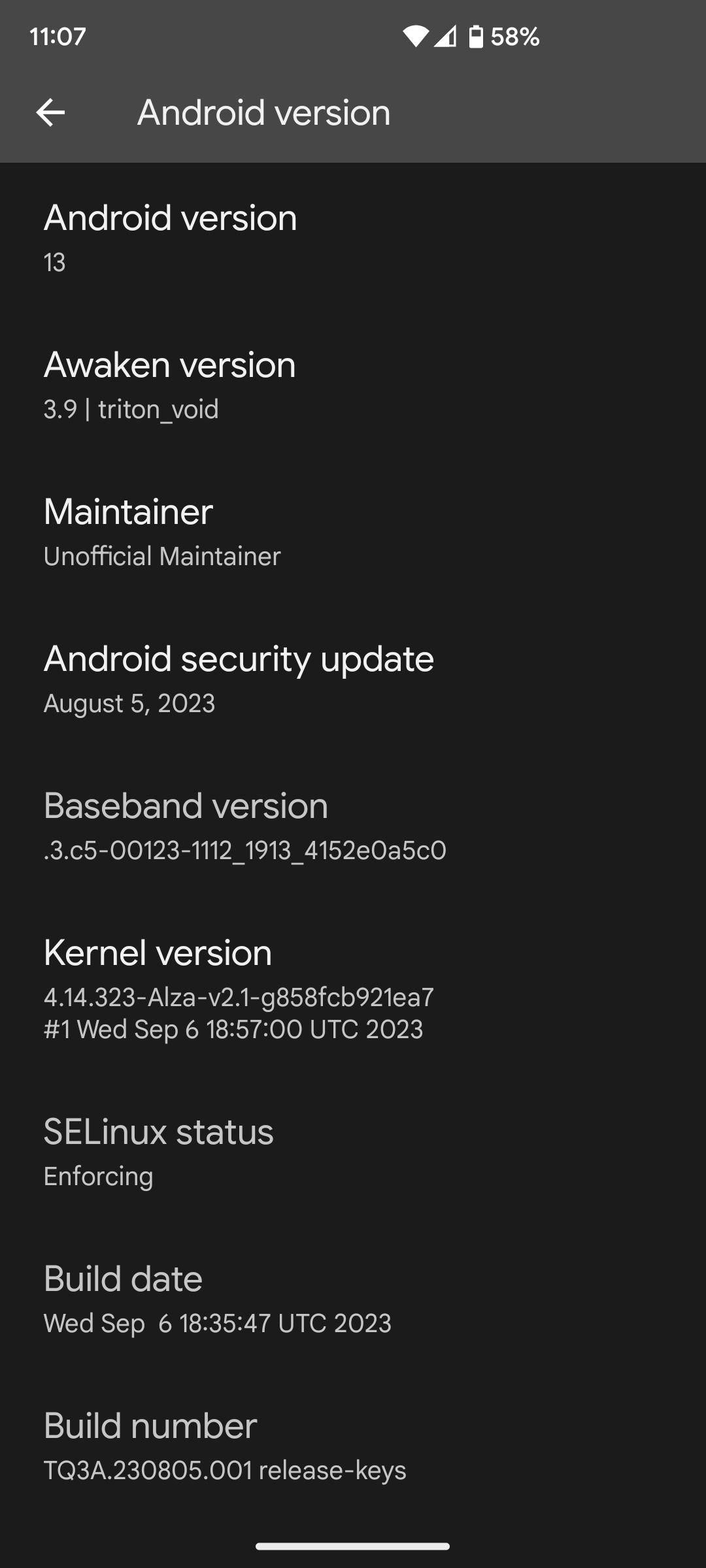Tap the Android version 13 row
This screenshot has height=1568, width=706.
tap(353, 237)
